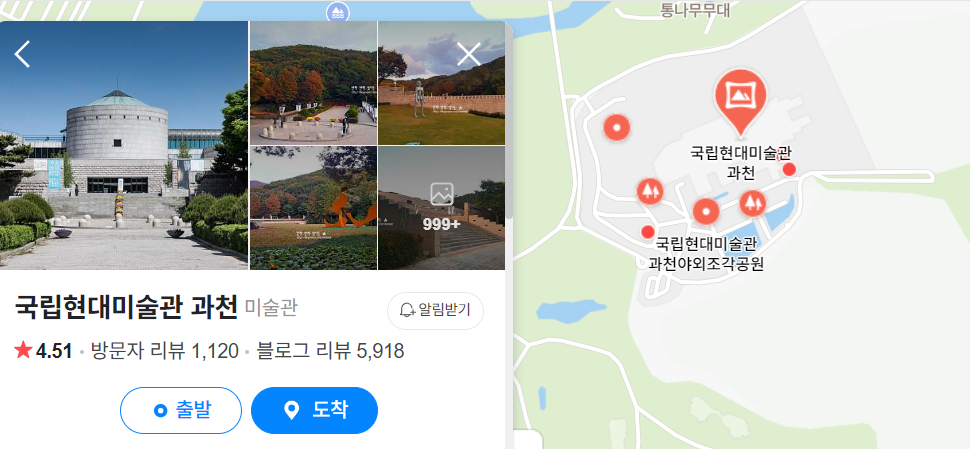This screenshot has width=970, height=449.
Task: Open 블로그 리뷰 5,918
Action: click(x=330, y=351)
